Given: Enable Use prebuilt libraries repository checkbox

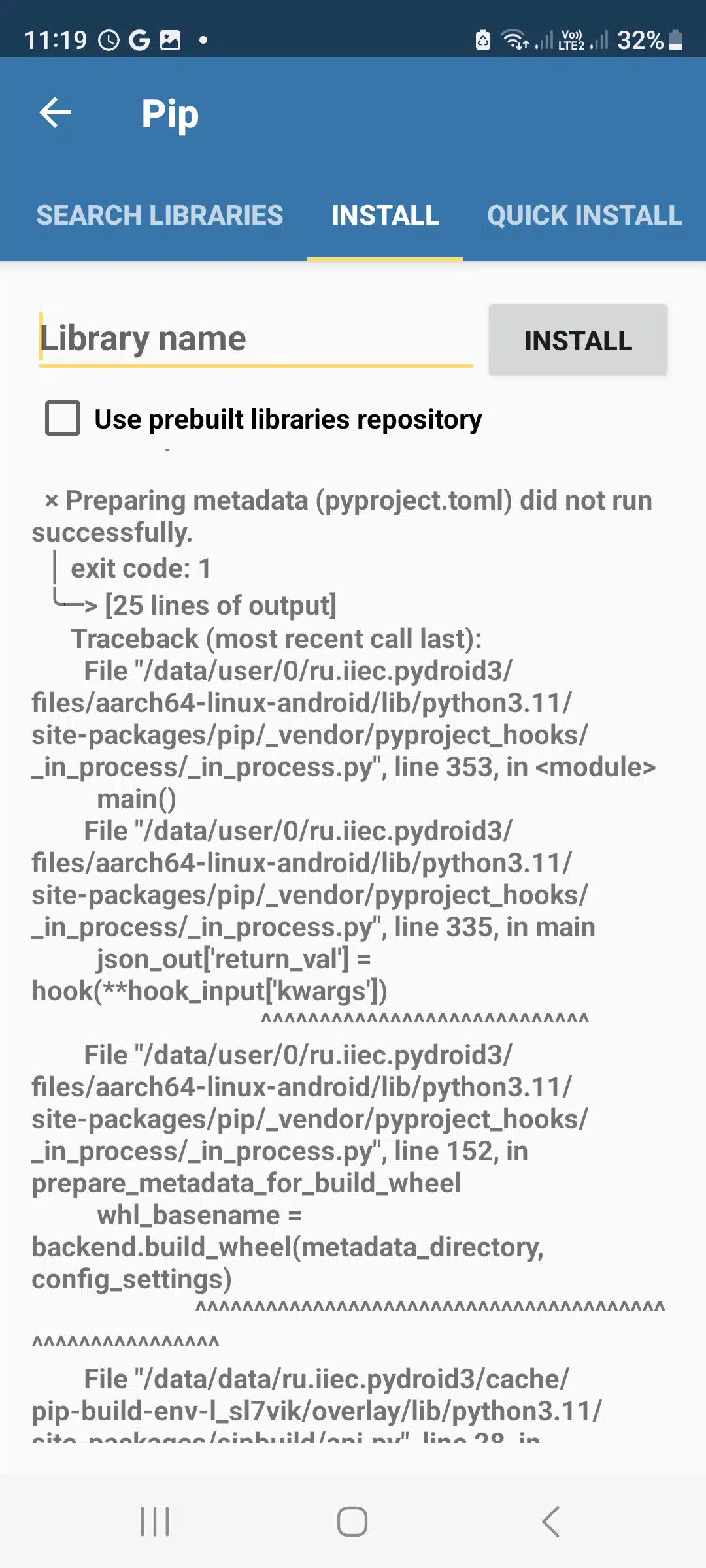Looking at the screenshot, I should click(x=63, y=418).
